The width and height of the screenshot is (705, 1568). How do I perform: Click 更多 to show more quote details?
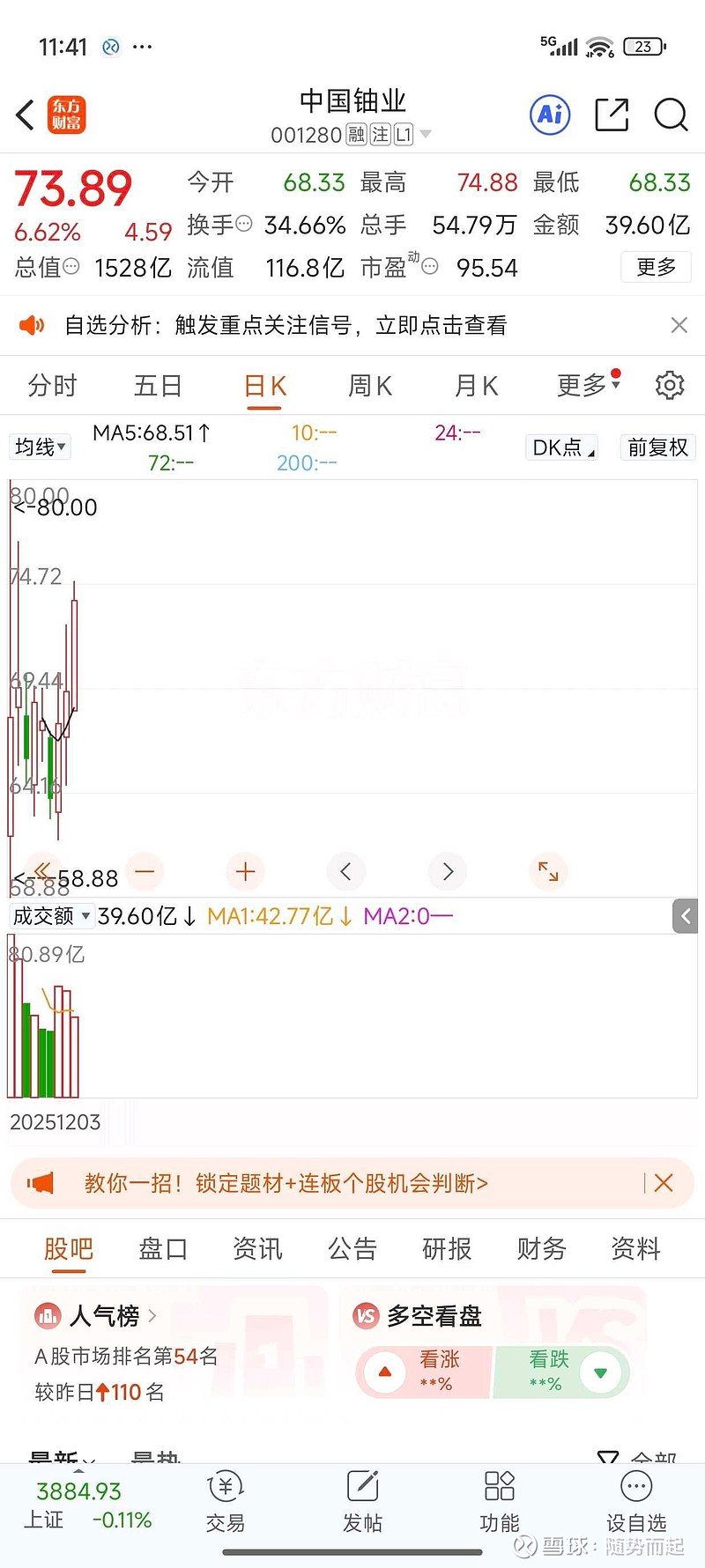tap(656, 267)
